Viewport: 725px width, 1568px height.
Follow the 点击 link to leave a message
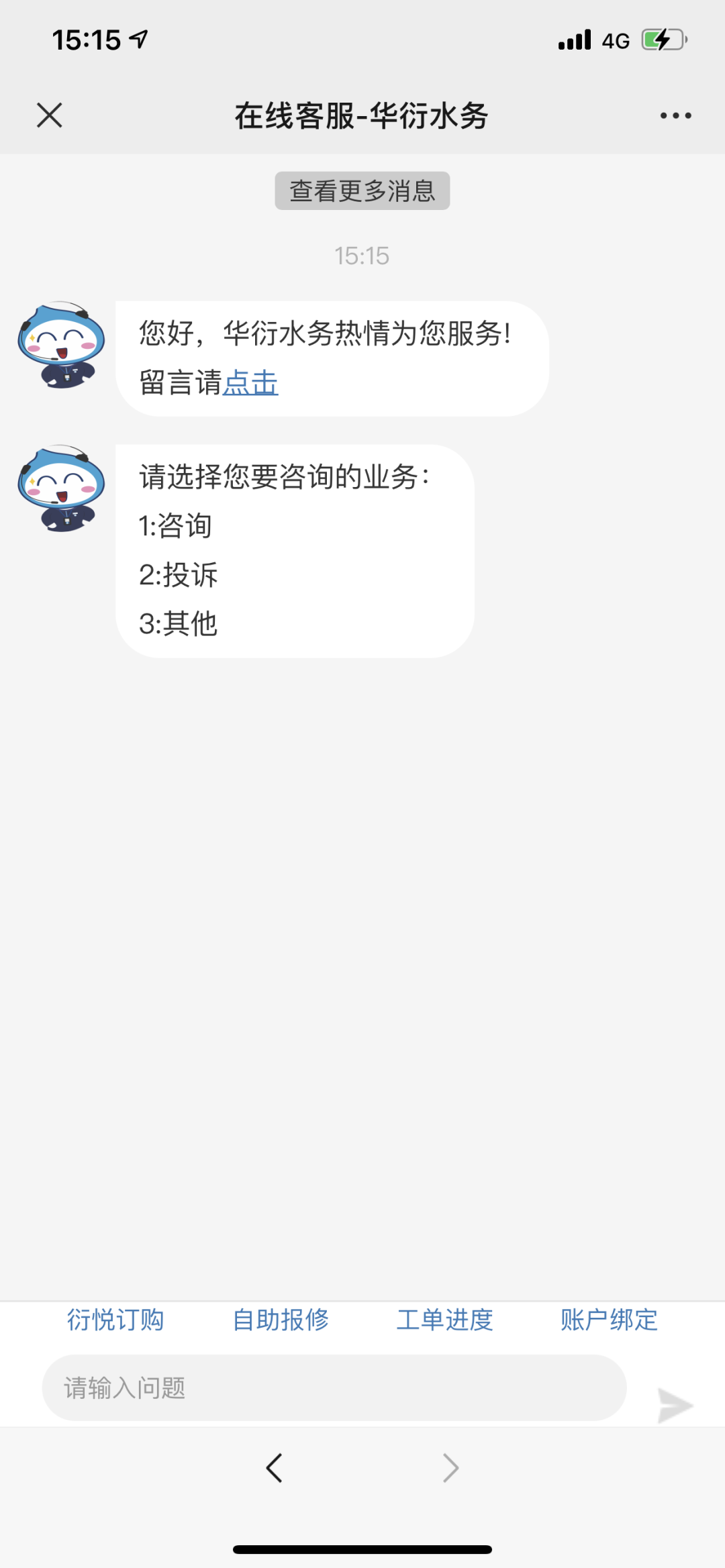click(x=250, y=383)
